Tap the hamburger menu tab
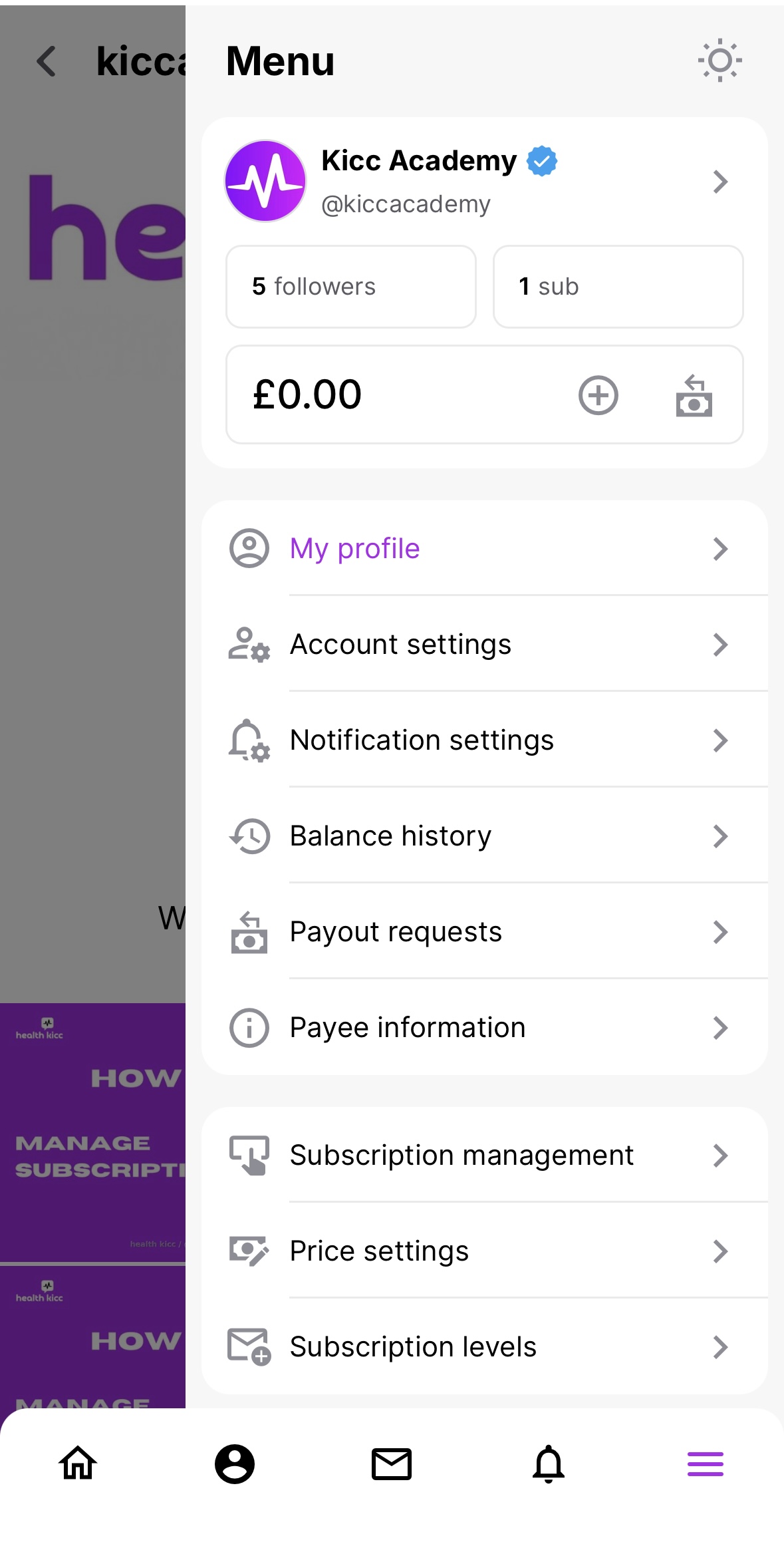This screenshot has width=784, height=1544. pyautogui.click(x=706, y=1464)
